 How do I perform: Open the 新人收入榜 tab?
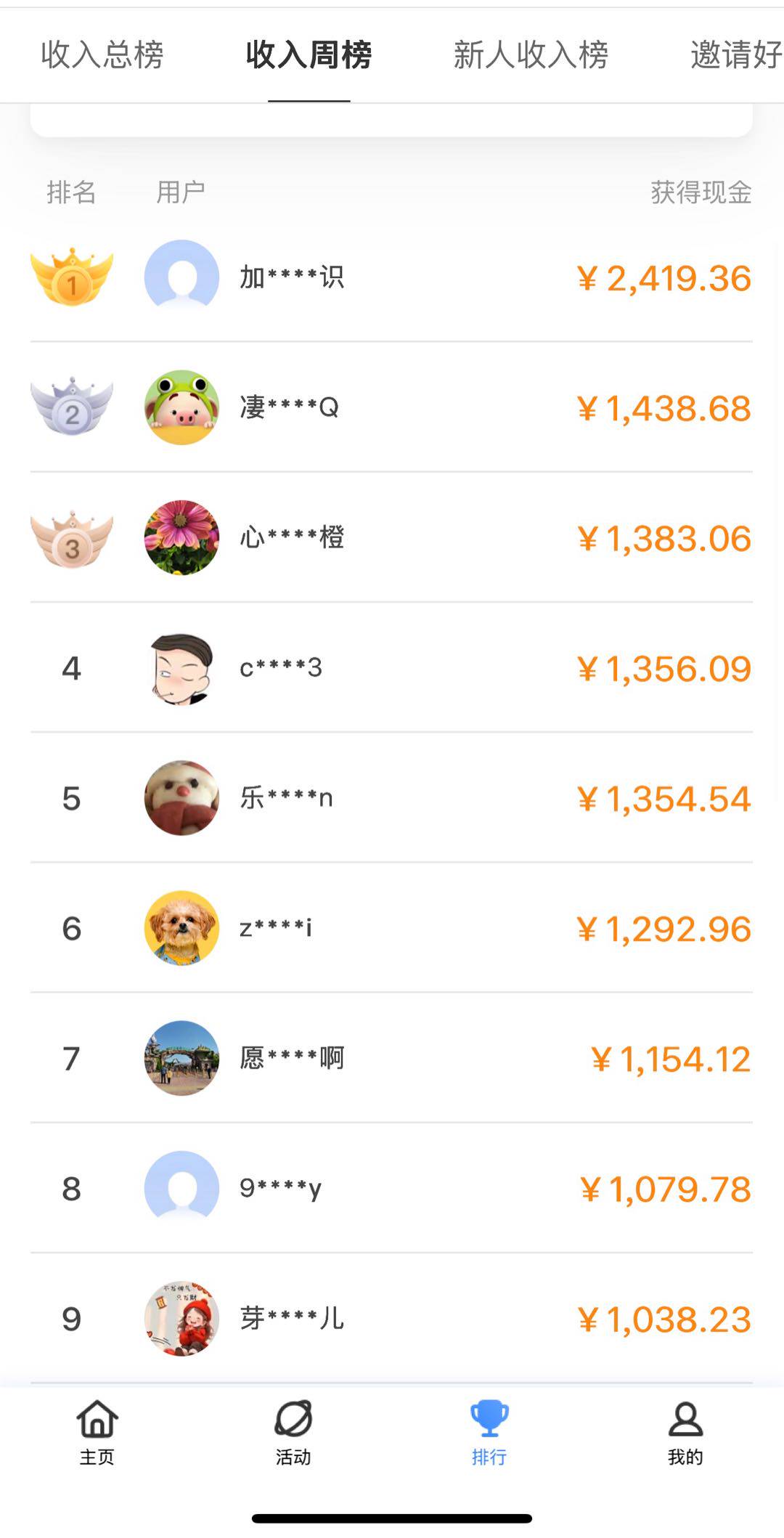point(531,55)
